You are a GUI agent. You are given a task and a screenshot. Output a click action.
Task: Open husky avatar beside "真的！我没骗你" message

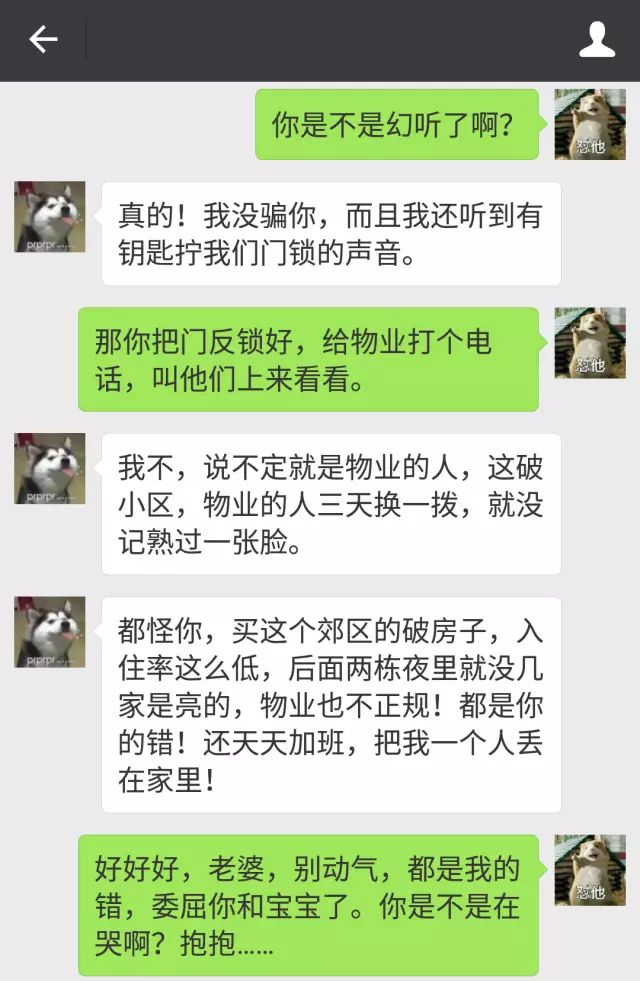(x=49, y=216)
